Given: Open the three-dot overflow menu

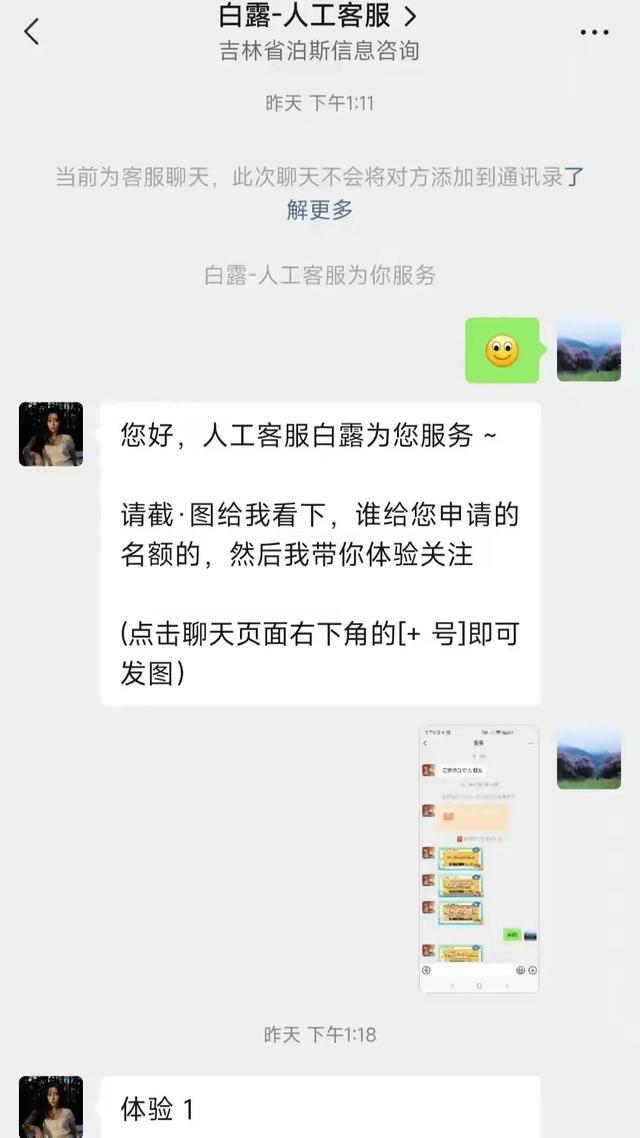Looking at the screenshot, I should [594, 32].
